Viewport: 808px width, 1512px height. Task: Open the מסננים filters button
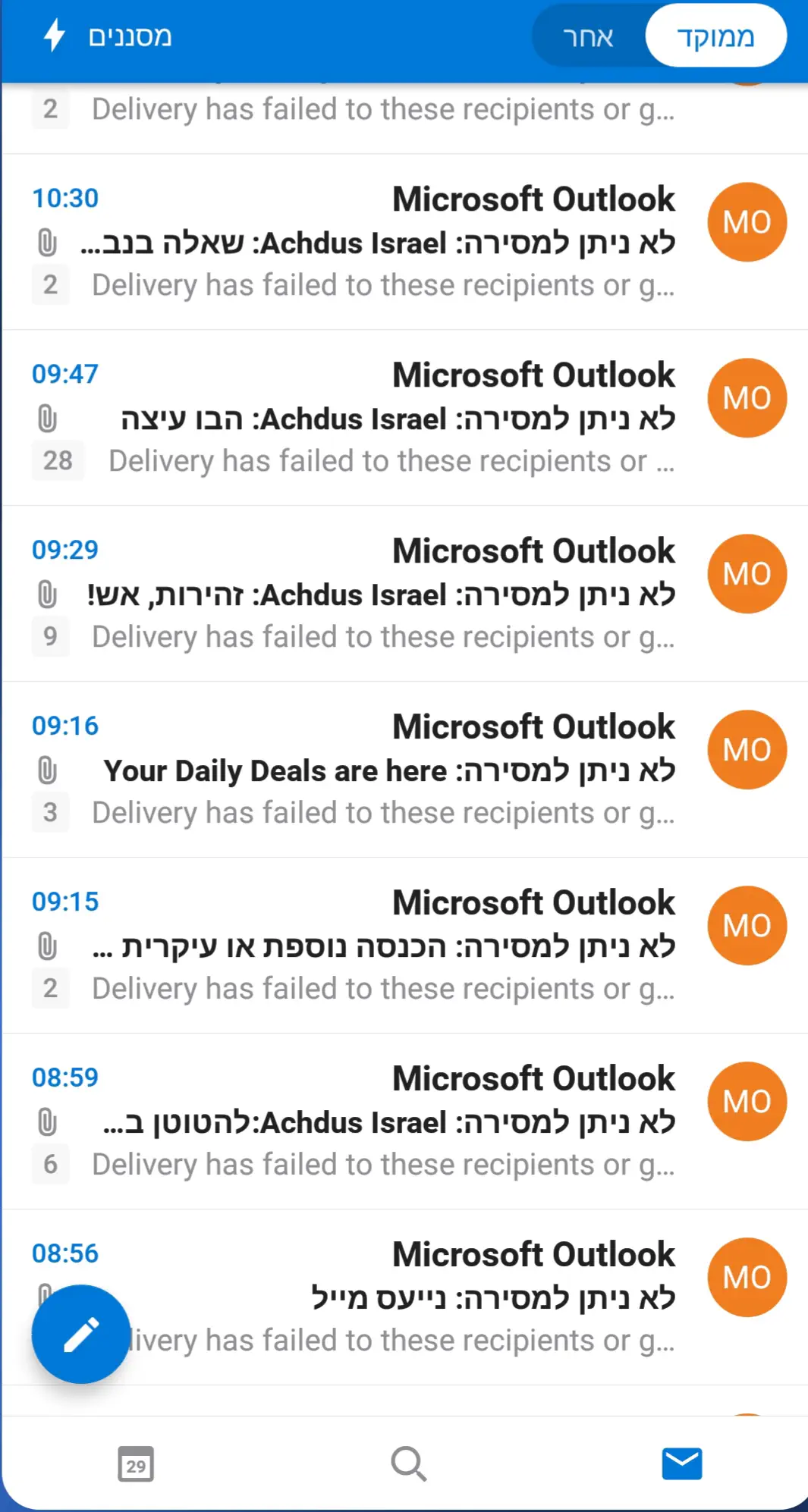pos(108,36)
